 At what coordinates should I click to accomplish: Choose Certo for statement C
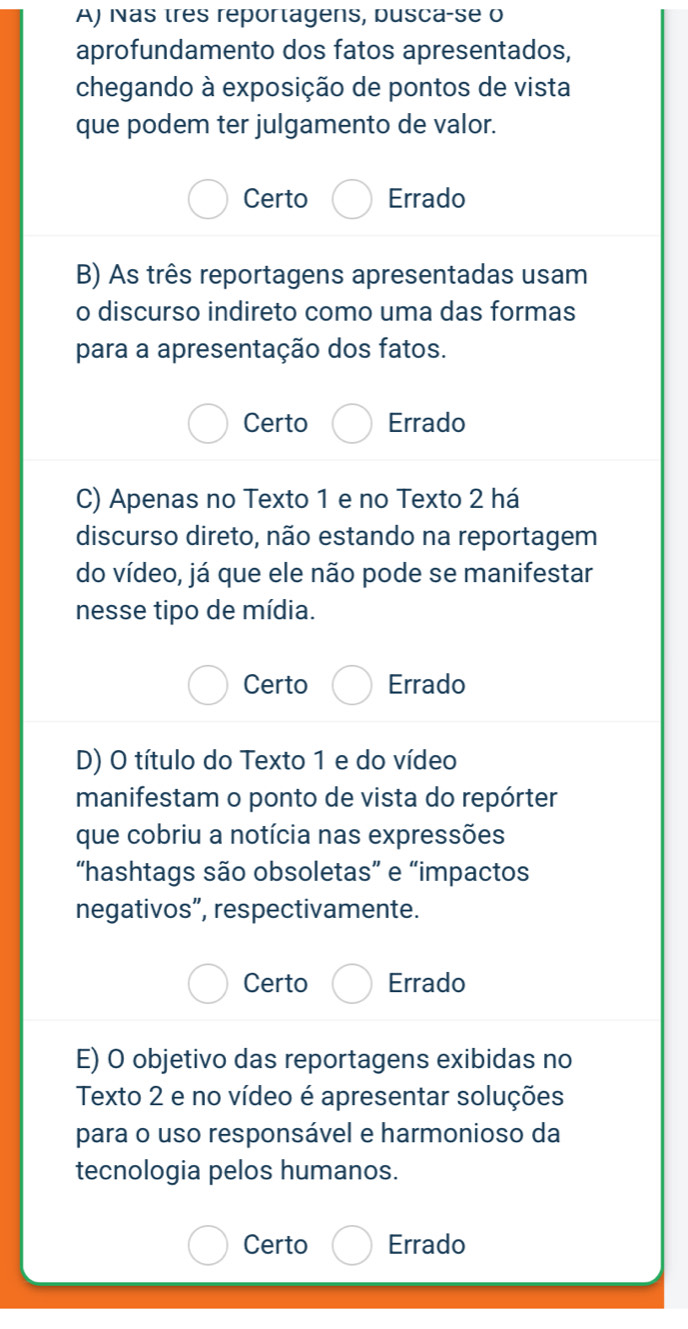point(207,685)
